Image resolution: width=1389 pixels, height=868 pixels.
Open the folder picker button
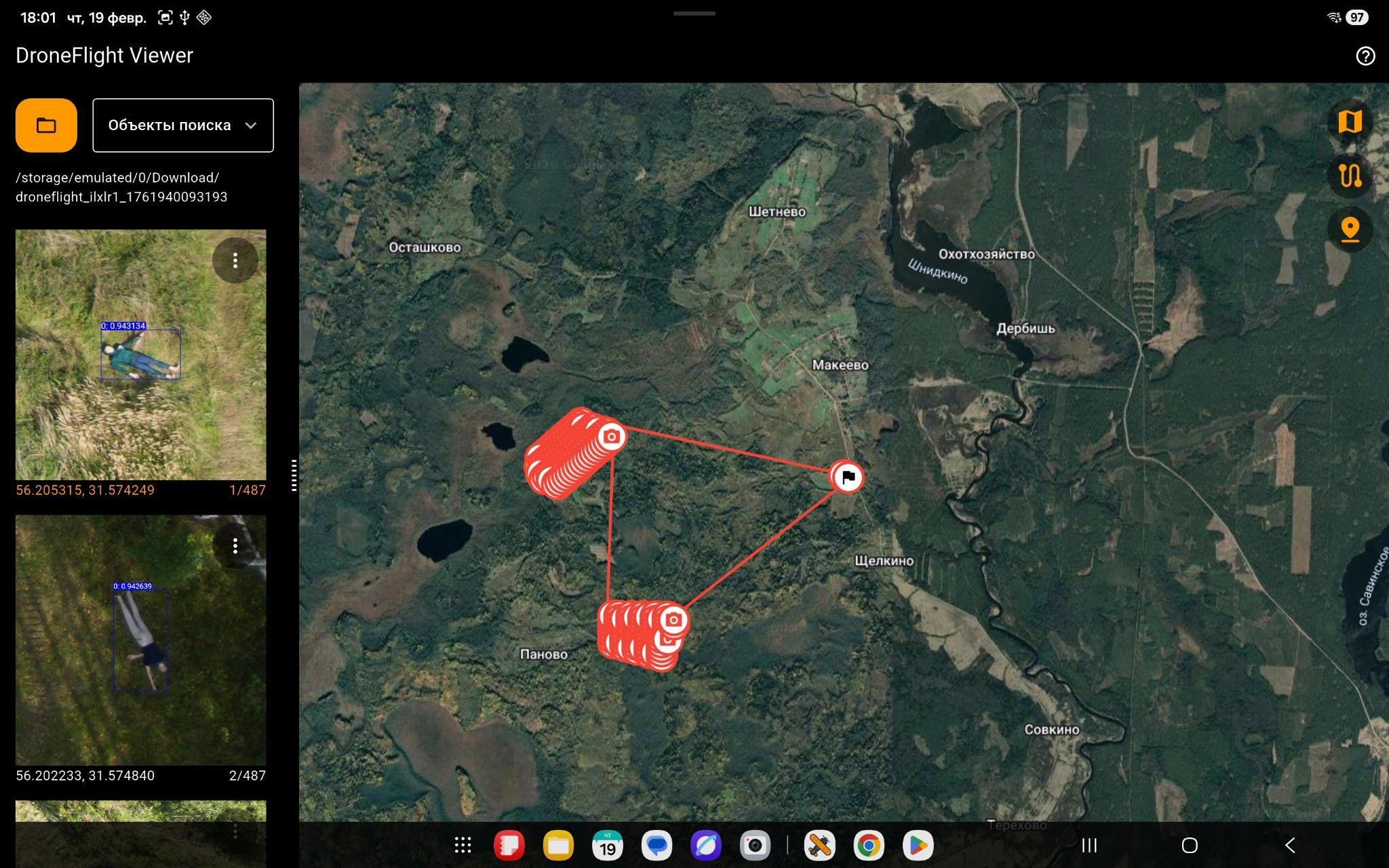[46, 125]
